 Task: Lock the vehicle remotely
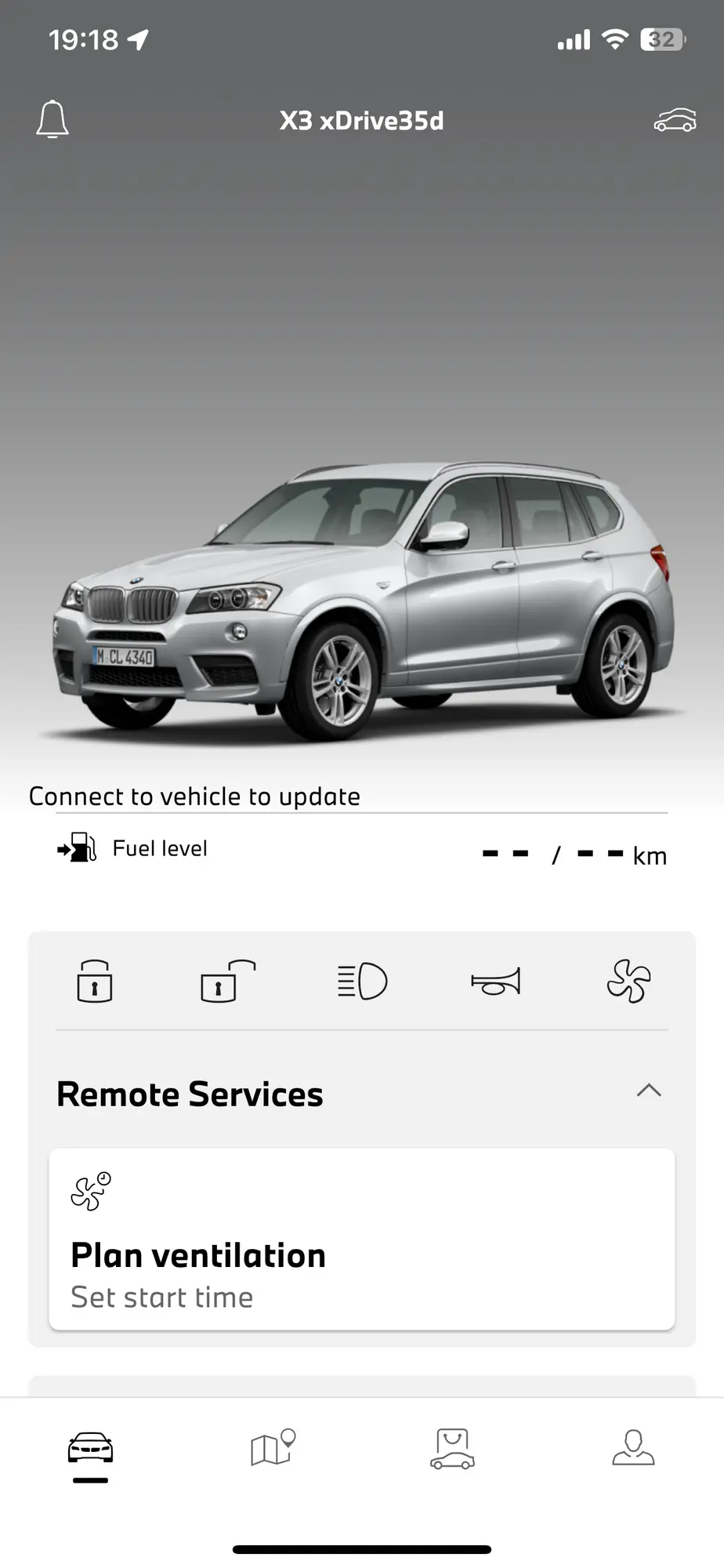(95, 981)
